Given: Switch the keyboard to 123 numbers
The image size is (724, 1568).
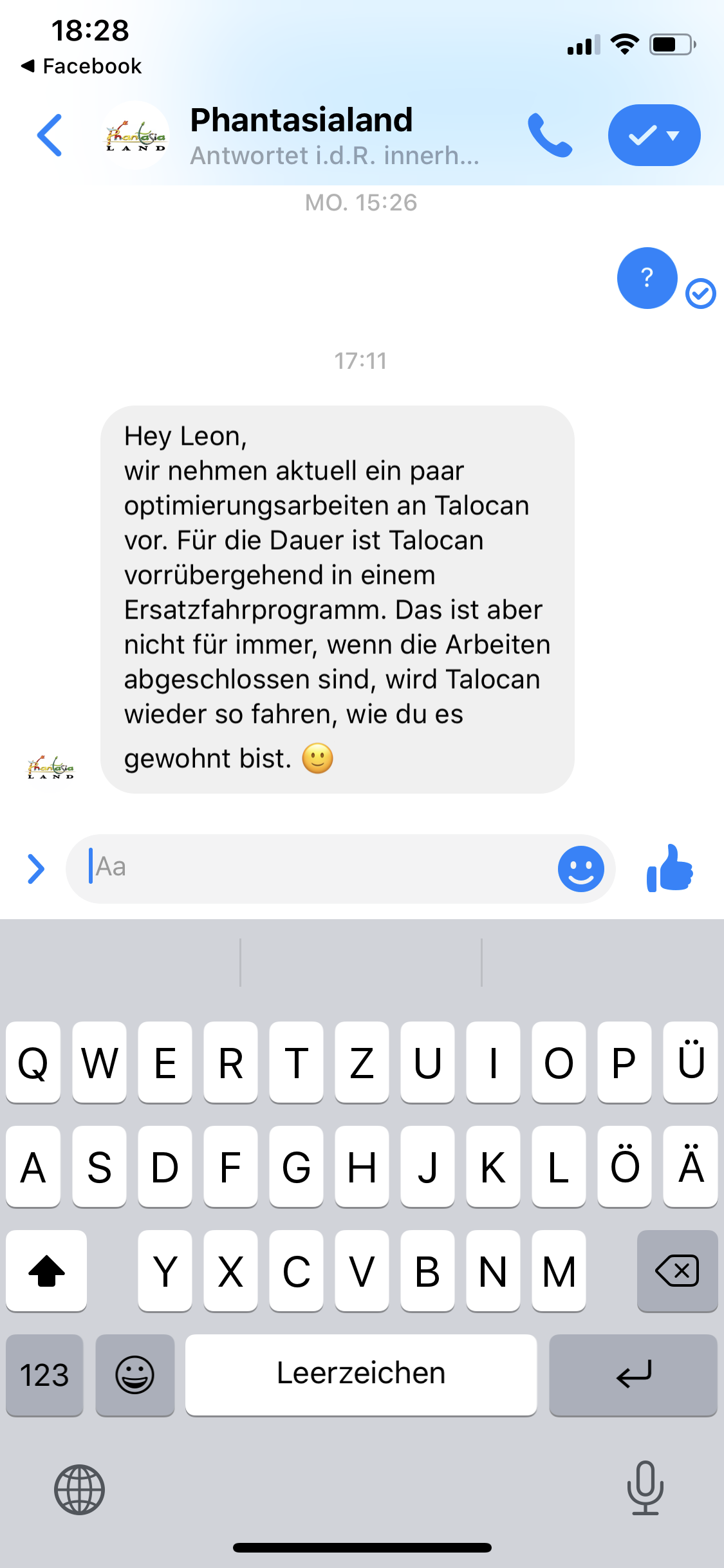Looking at the screenshot, I should click(44, 1375).
